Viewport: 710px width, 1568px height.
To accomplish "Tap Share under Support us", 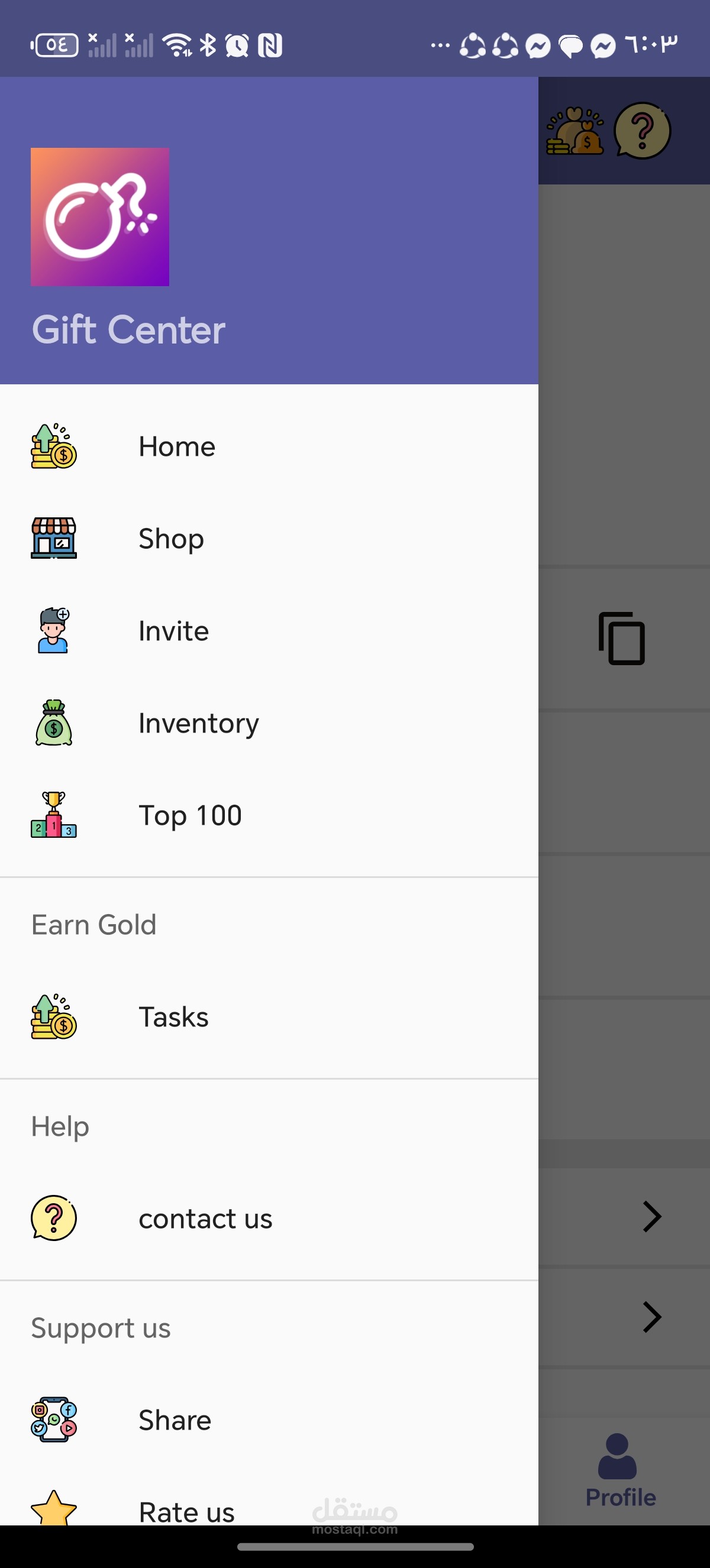I will tap(175, 1420).
